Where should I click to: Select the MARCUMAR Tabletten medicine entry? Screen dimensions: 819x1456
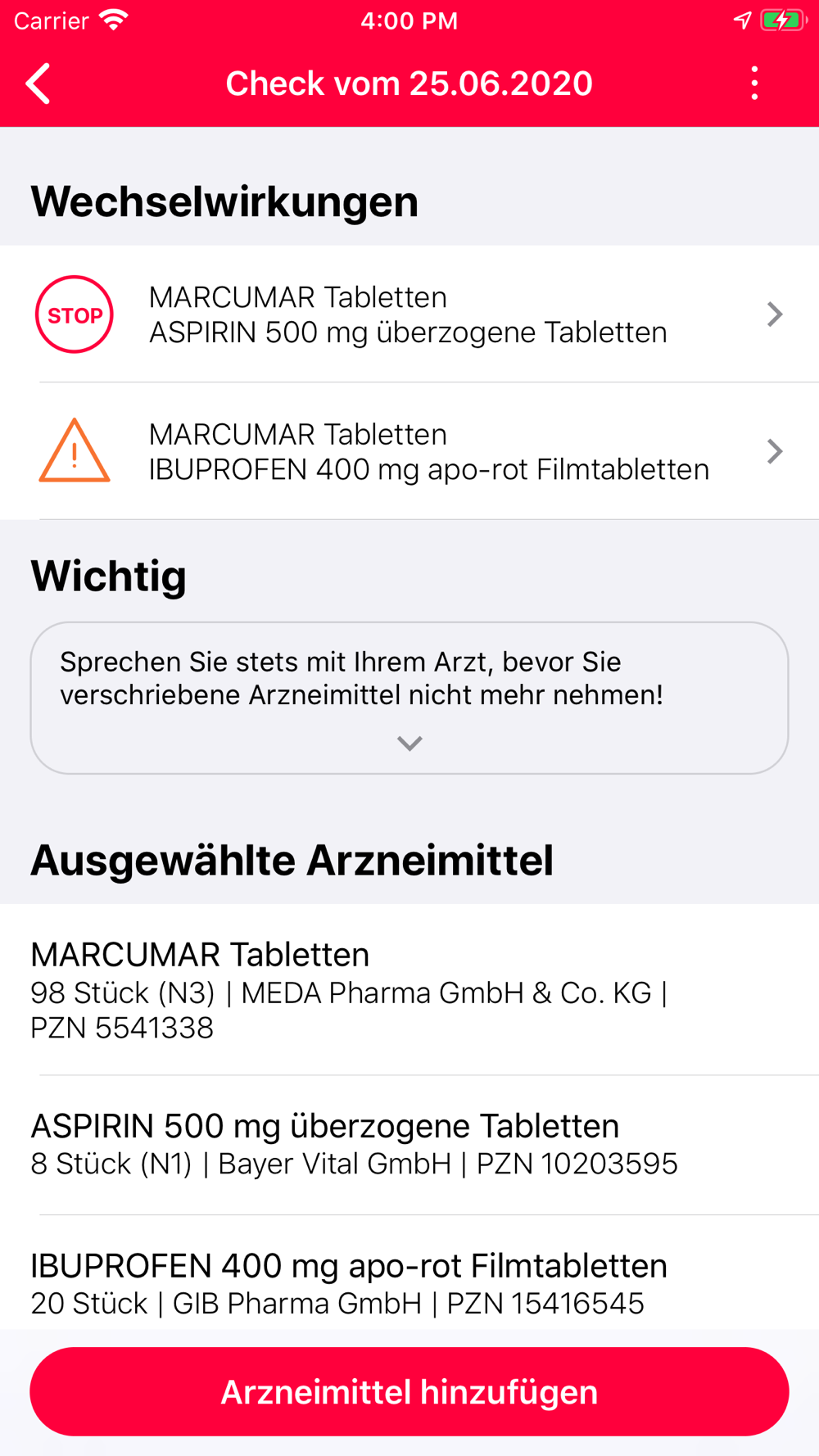click(x=352, y=989)
